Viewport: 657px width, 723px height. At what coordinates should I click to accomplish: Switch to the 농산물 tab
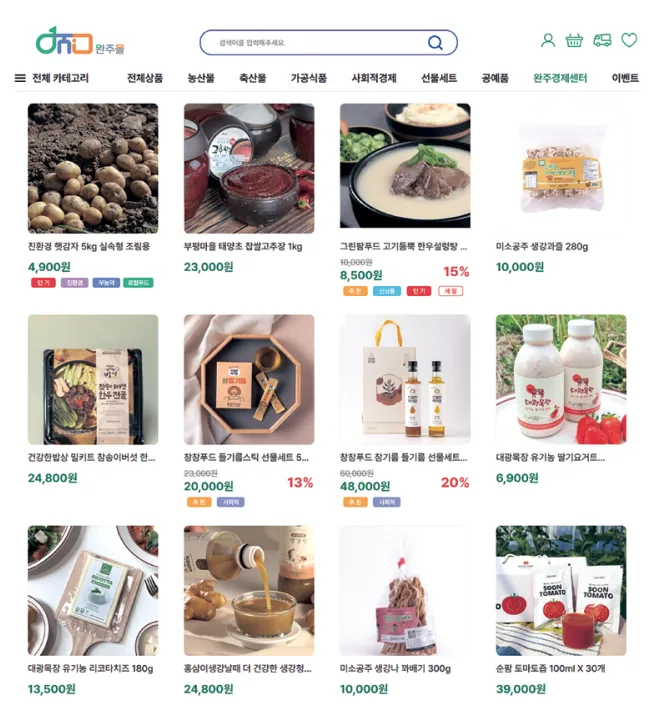[201, 78]
